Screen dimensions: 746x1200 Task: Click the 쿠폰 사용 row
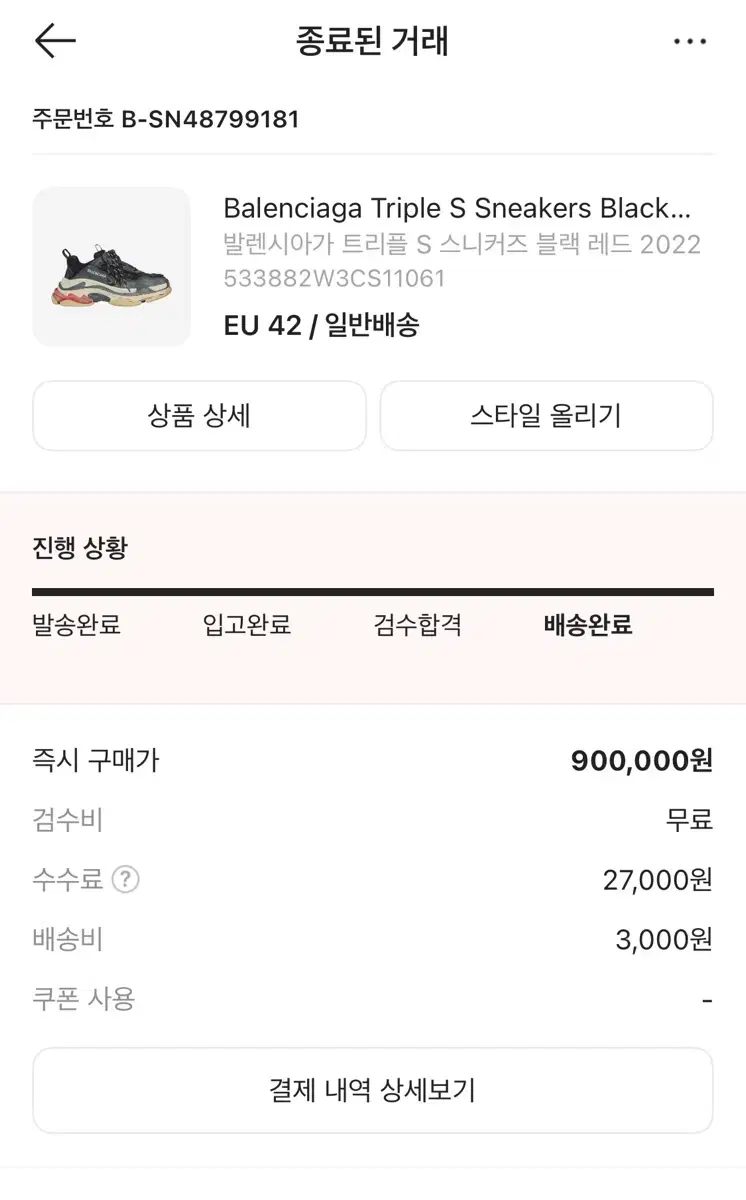(373, 999)
